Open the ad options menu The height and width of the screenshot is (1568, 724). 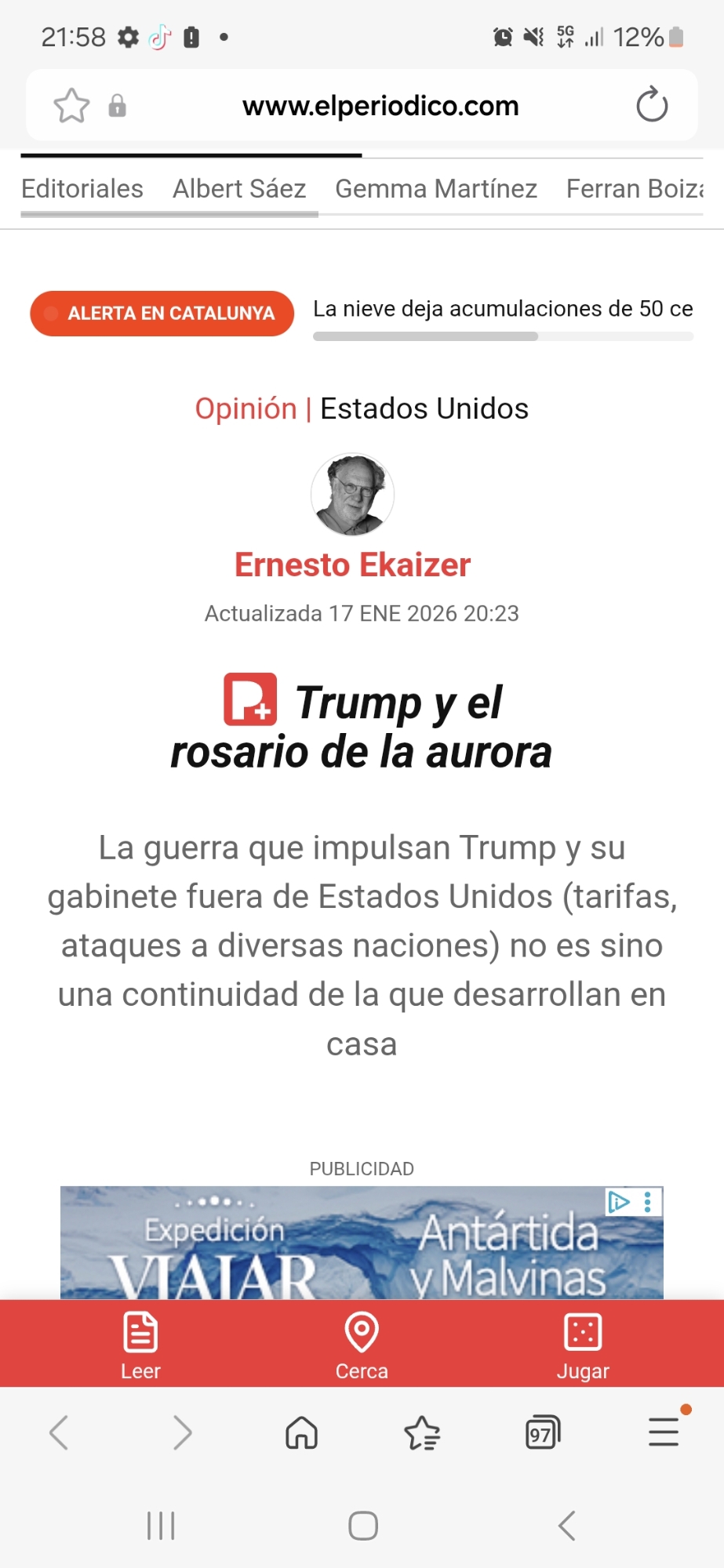[648, 1202]
